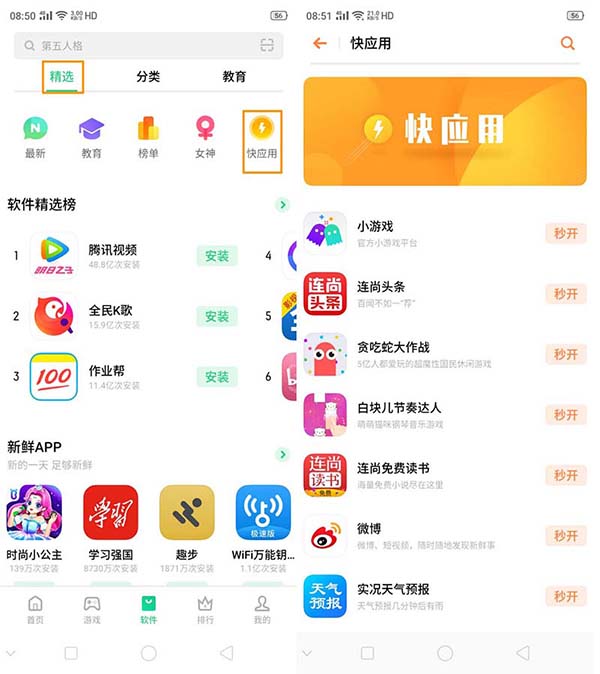This screenshot has width=600, height=674.
Task: Instantly open 连尚头条 with 秒开
Action: click(565, 293)
